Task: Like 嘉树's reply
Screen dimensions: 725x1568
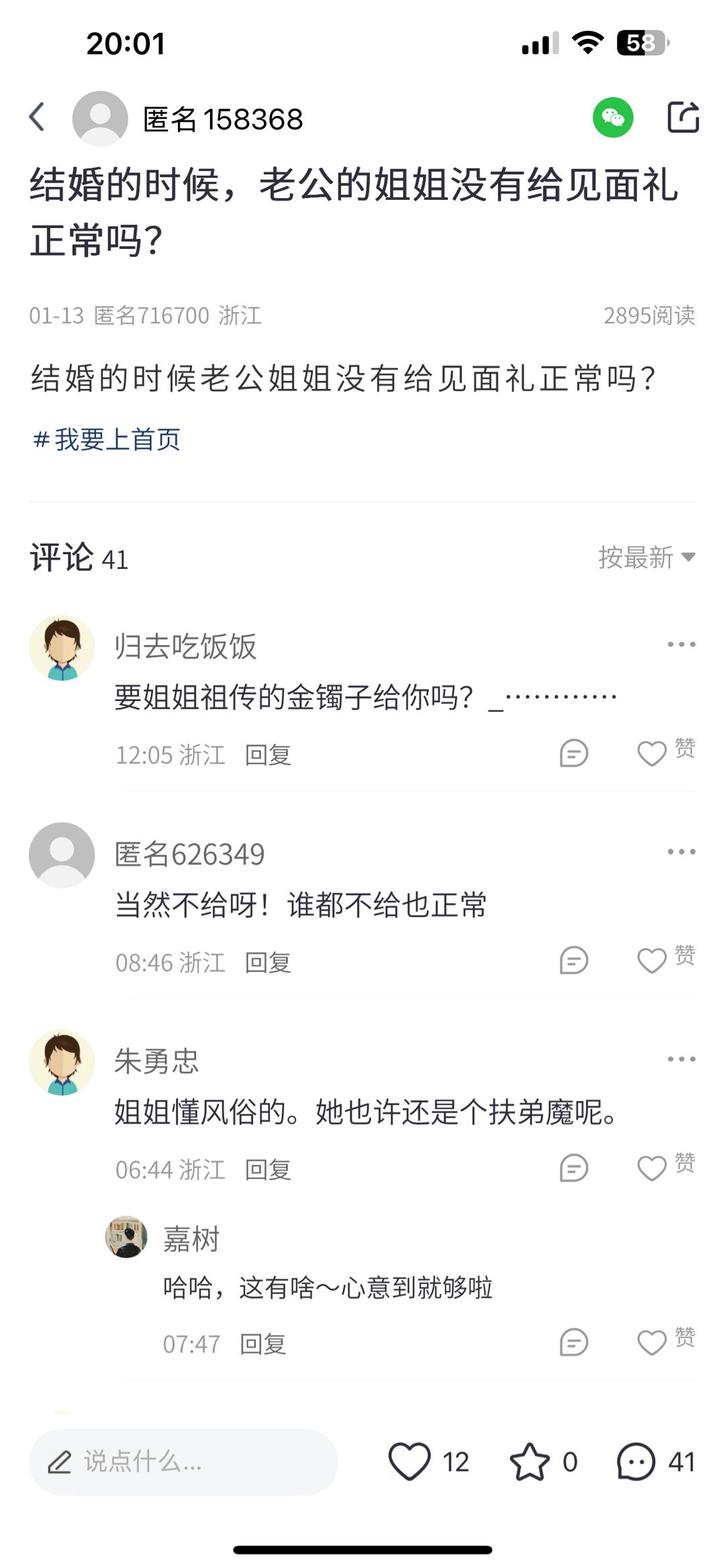Action: pyautogui.click(x=651, y=1342)
